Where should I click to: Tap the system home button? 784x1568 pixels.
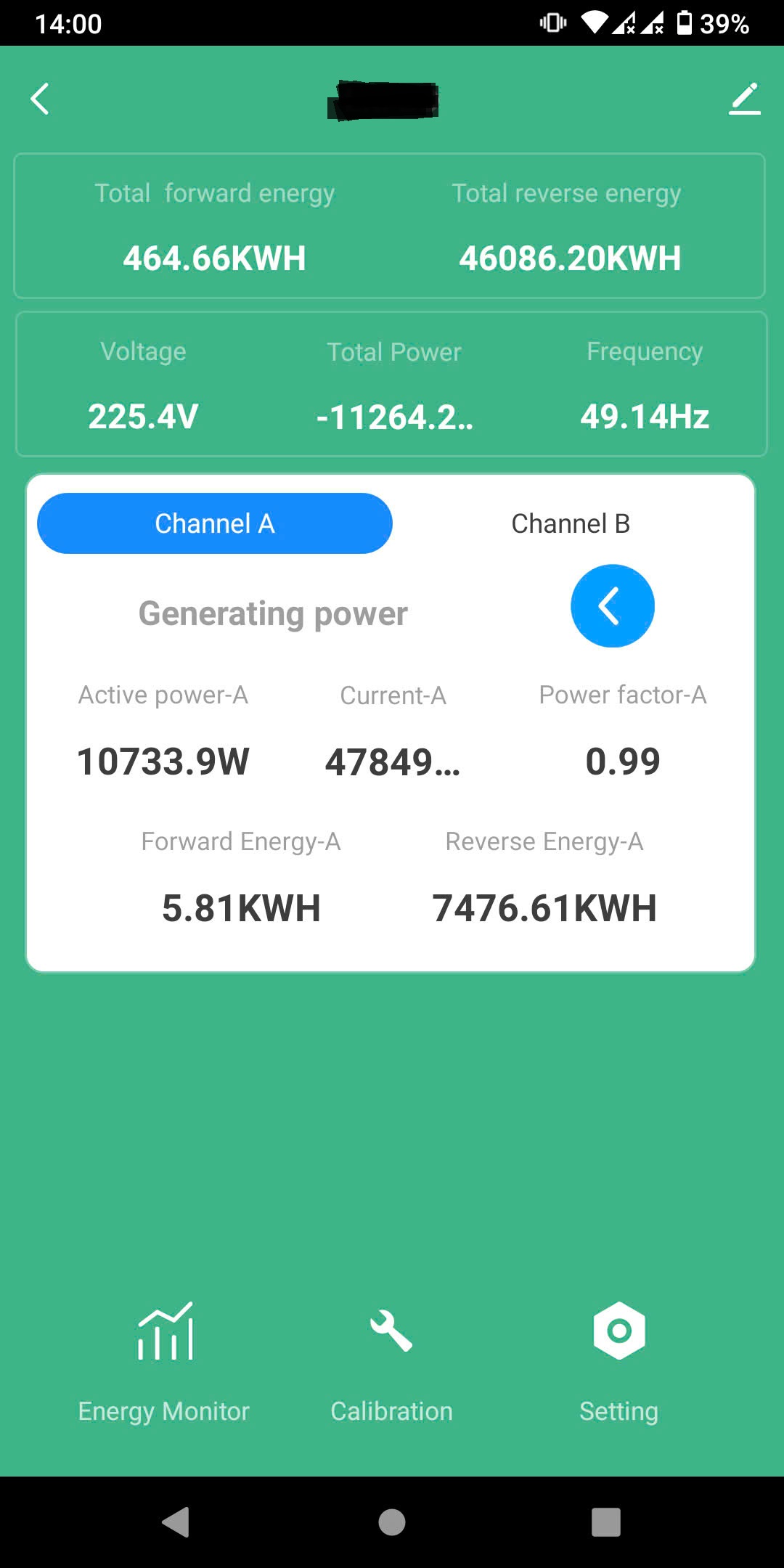392,1522
